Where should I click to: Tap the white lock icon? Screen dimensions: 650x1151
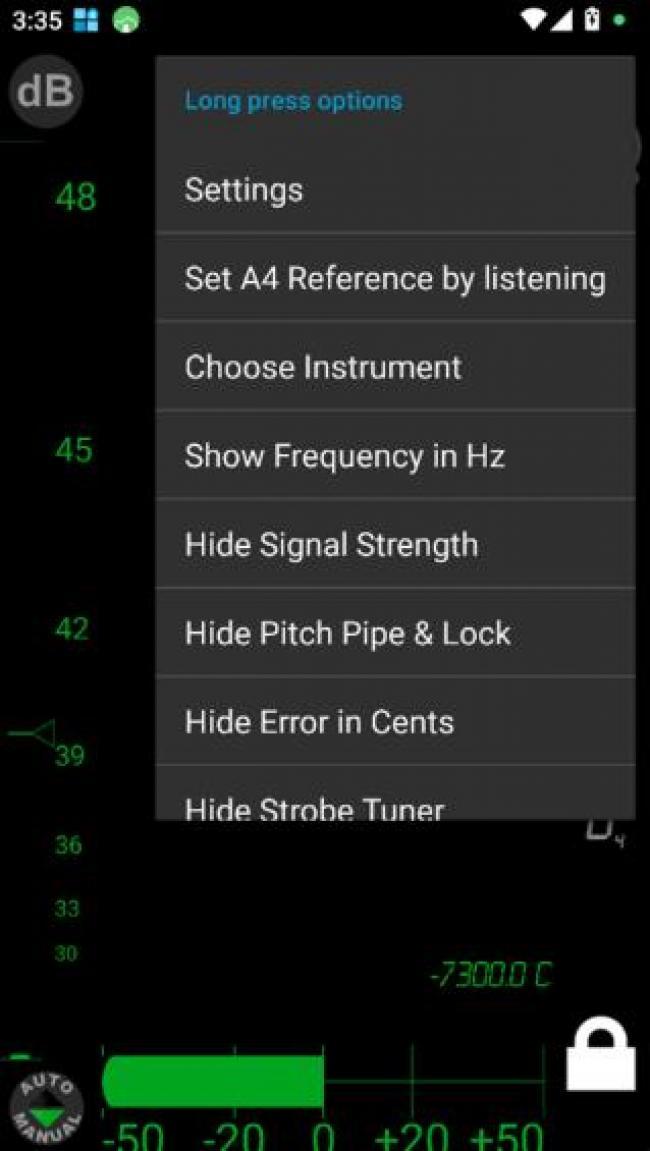600,1055
